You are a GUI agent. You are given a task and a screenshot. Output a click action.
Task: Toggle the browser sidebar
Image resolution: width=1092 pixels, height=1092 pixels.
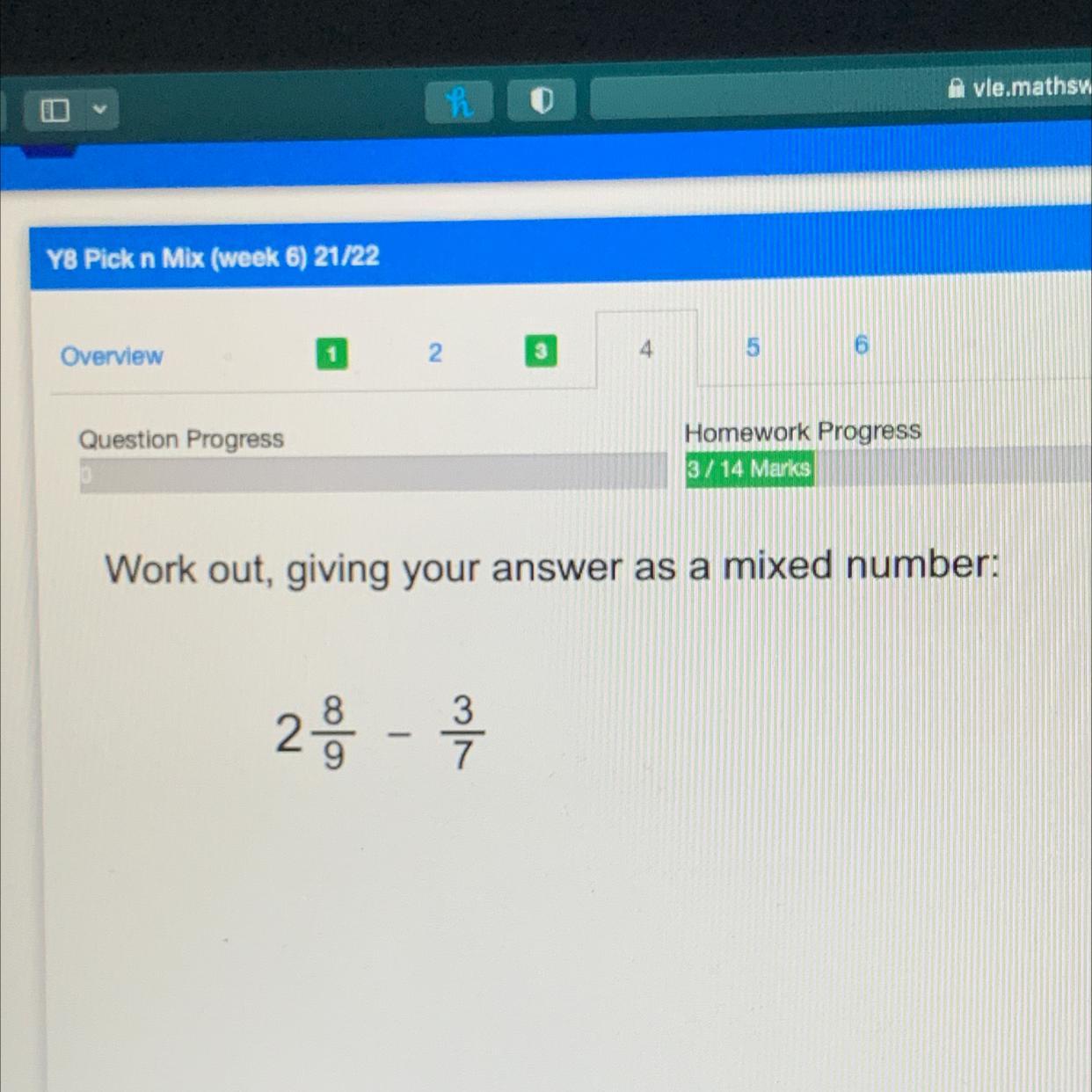click(x=55, y=110)
